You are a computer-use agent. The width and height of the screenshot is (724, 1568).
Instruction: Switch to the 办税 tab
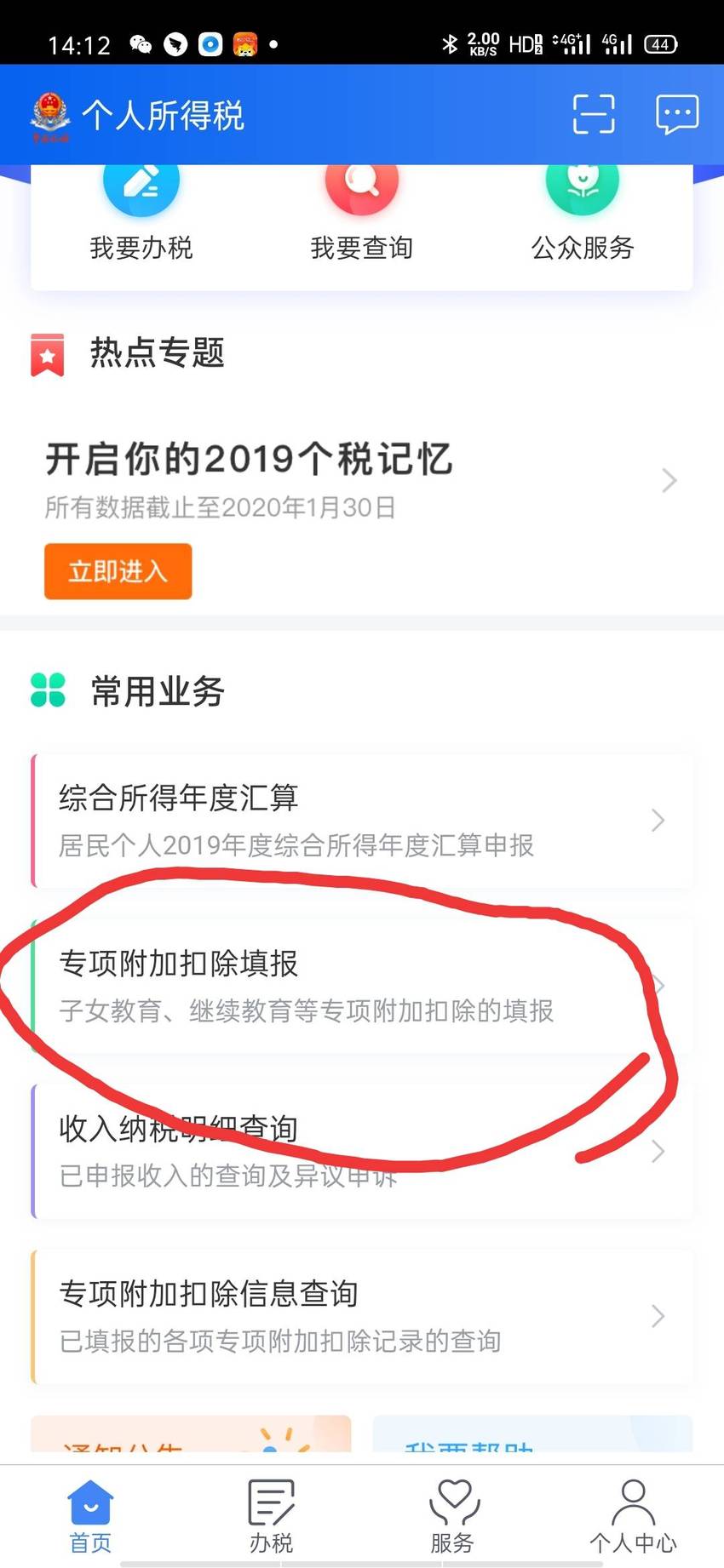(x=271, y=1517)
